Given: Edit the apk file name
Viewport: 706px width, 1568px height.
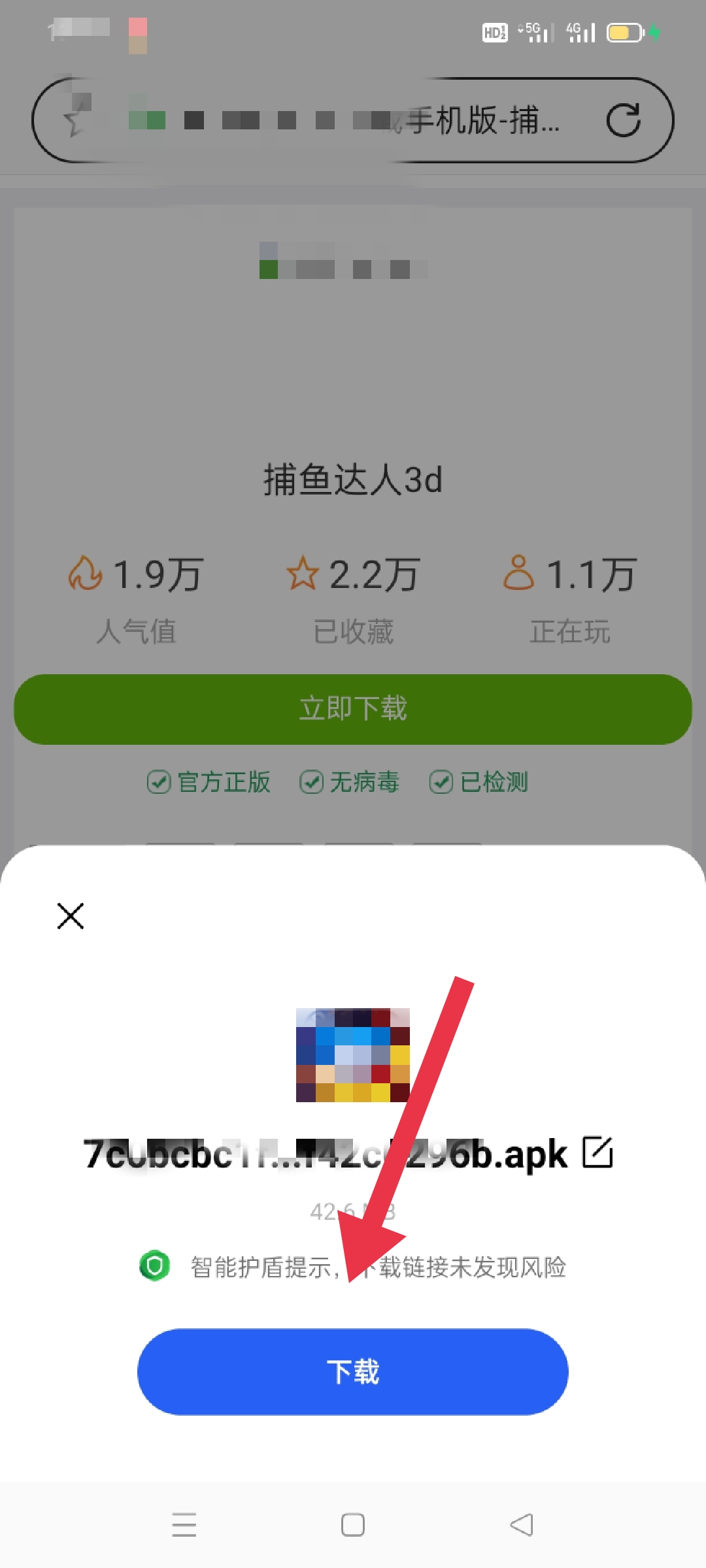Looking at the screenshot, I should coord(597,1152).
